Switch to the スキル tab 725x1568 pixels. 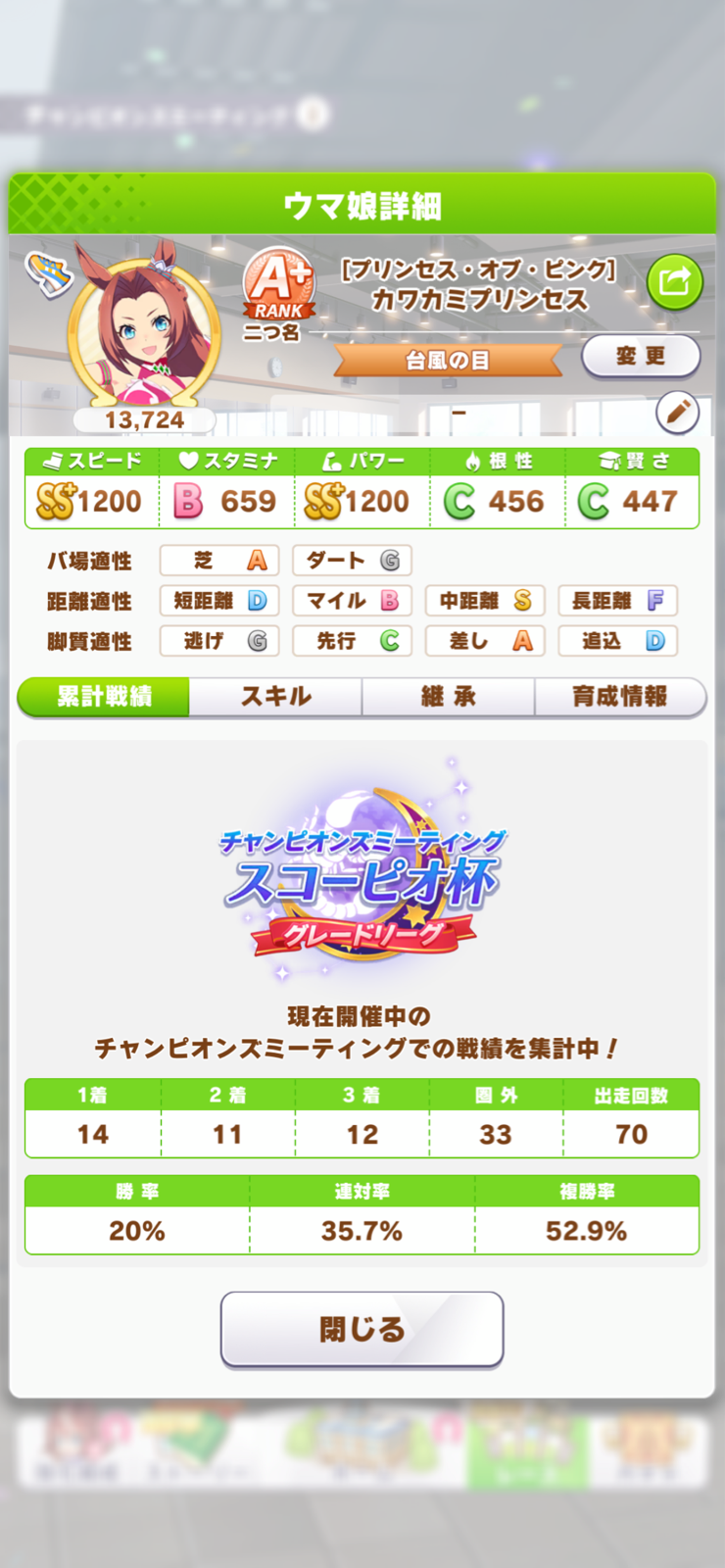pos(275,697)
